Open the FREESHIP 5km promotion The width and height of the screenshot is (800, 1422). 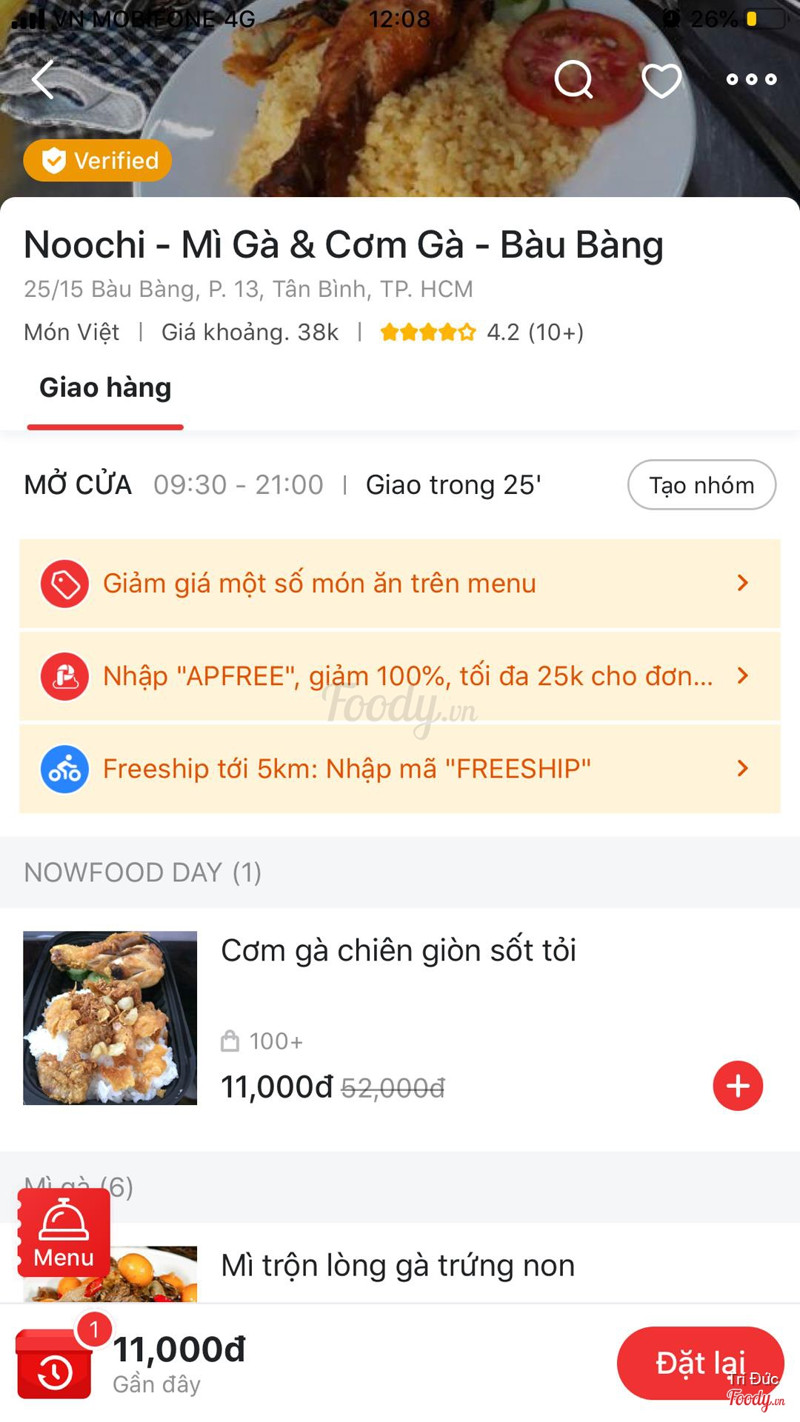point(400,769)
